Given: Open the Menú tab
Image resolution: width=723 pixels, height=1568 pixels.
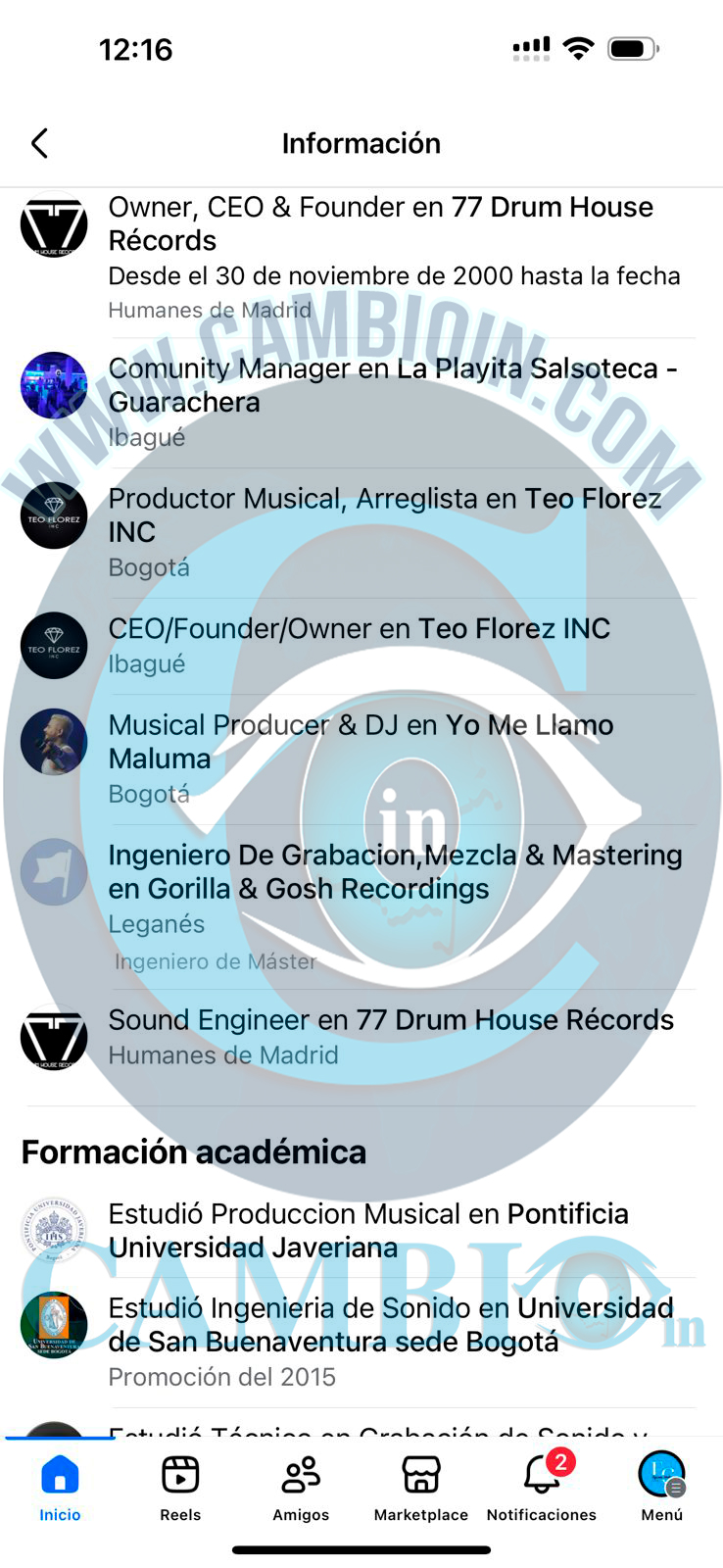Looking at the screenshot, I should [x=661, y=1487].
